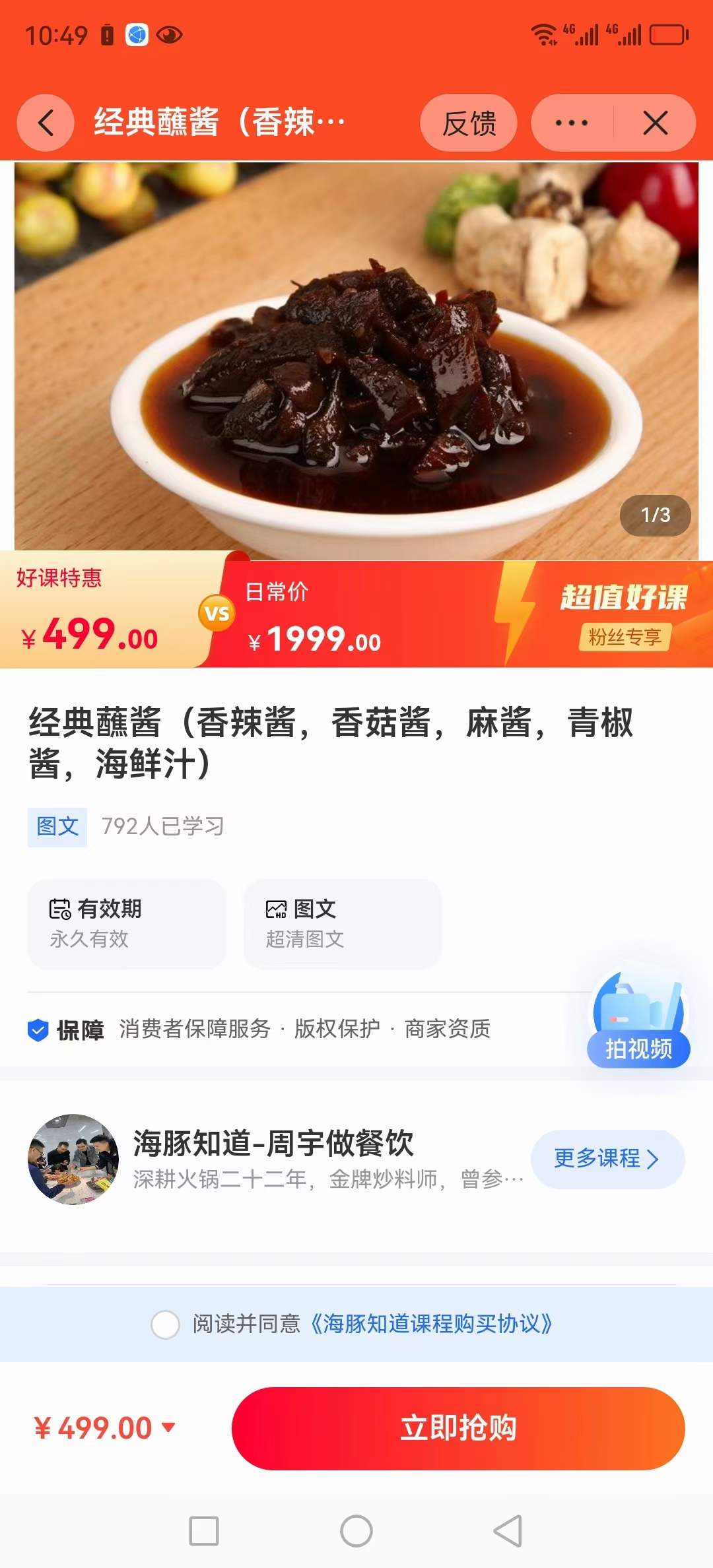Tap the eye-protection icon in the status bar
The width and height of the screenshot is (713, 1568).
(x=170, y=36)
